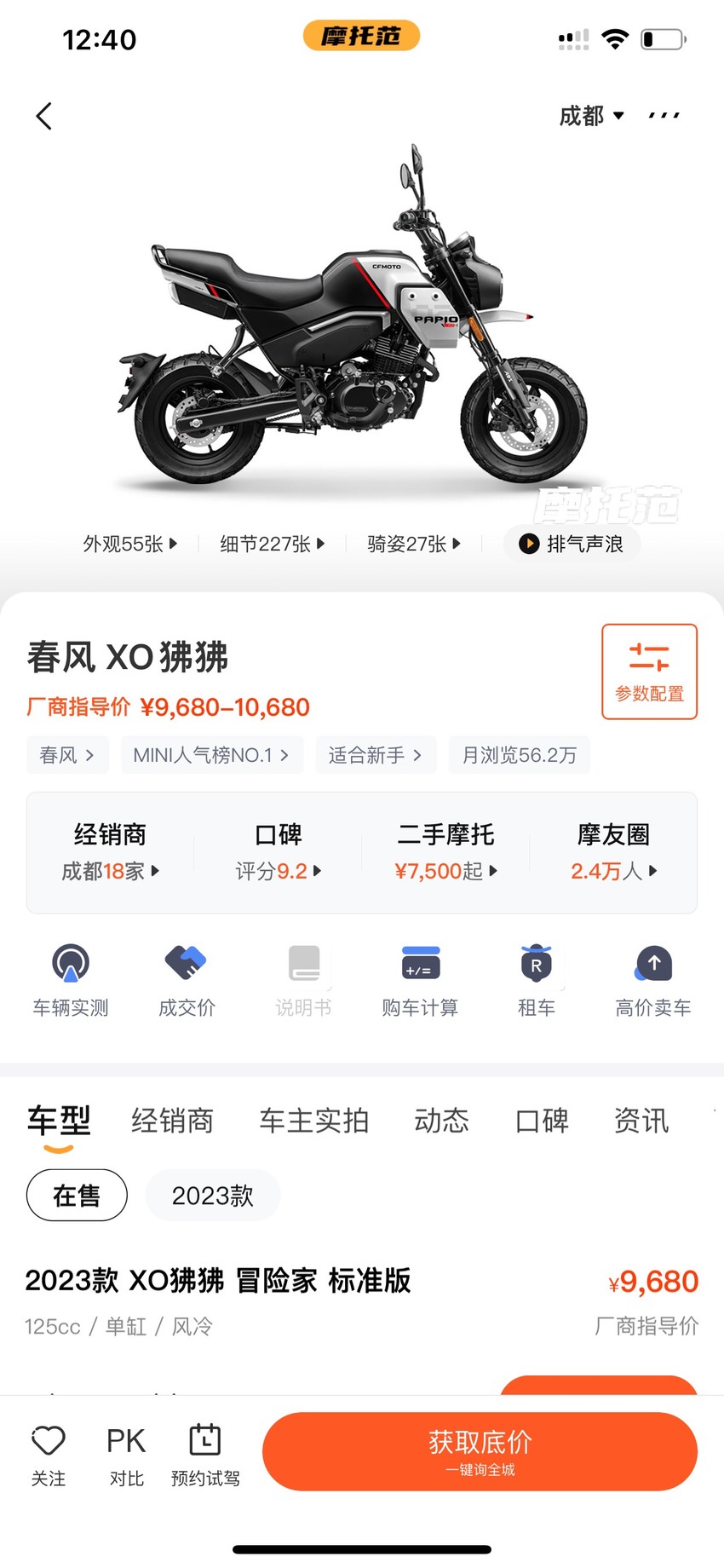Image resolution: width=724 pixels, height=1568 pixels.
Task: Switch to the 车主实拍 tab
Action: point(313,1121)
